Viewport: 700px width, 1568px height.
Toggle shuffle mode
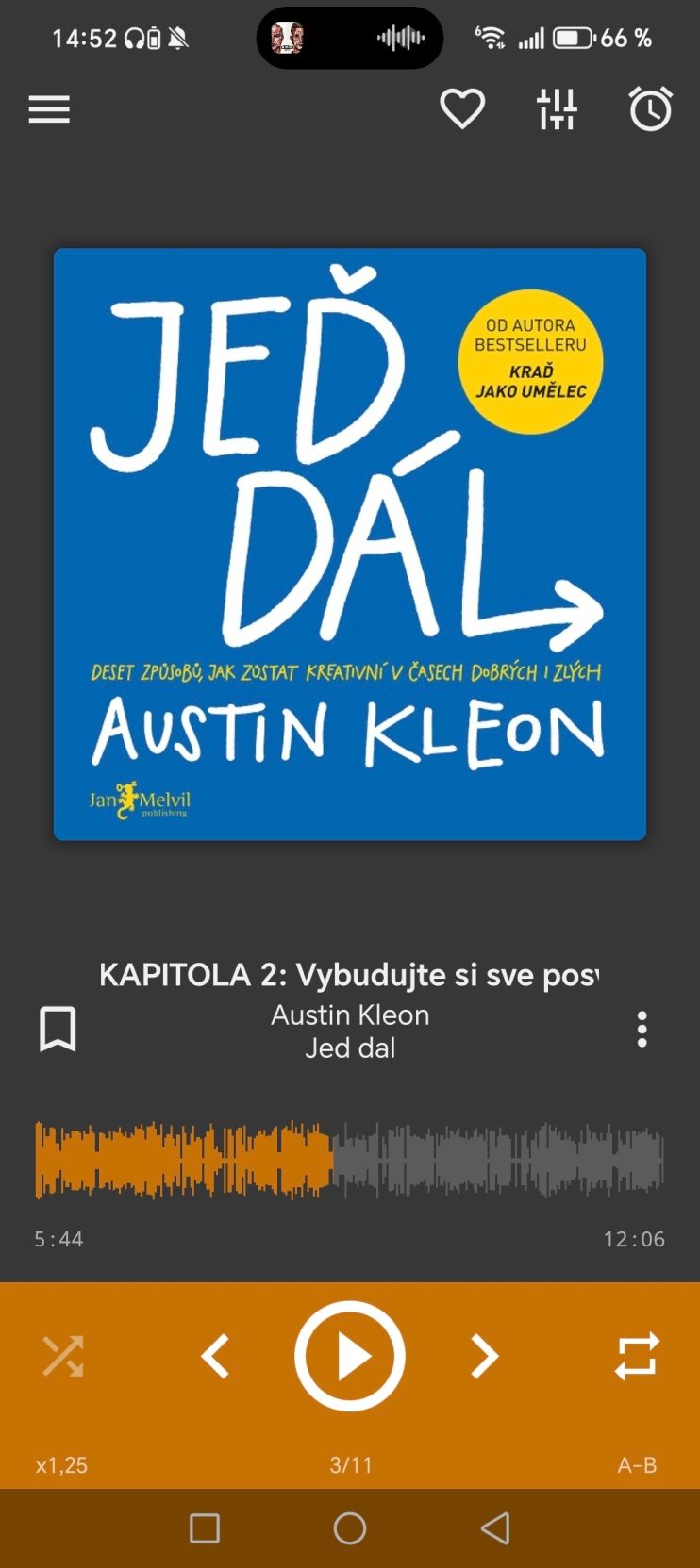pos(62,1356)
